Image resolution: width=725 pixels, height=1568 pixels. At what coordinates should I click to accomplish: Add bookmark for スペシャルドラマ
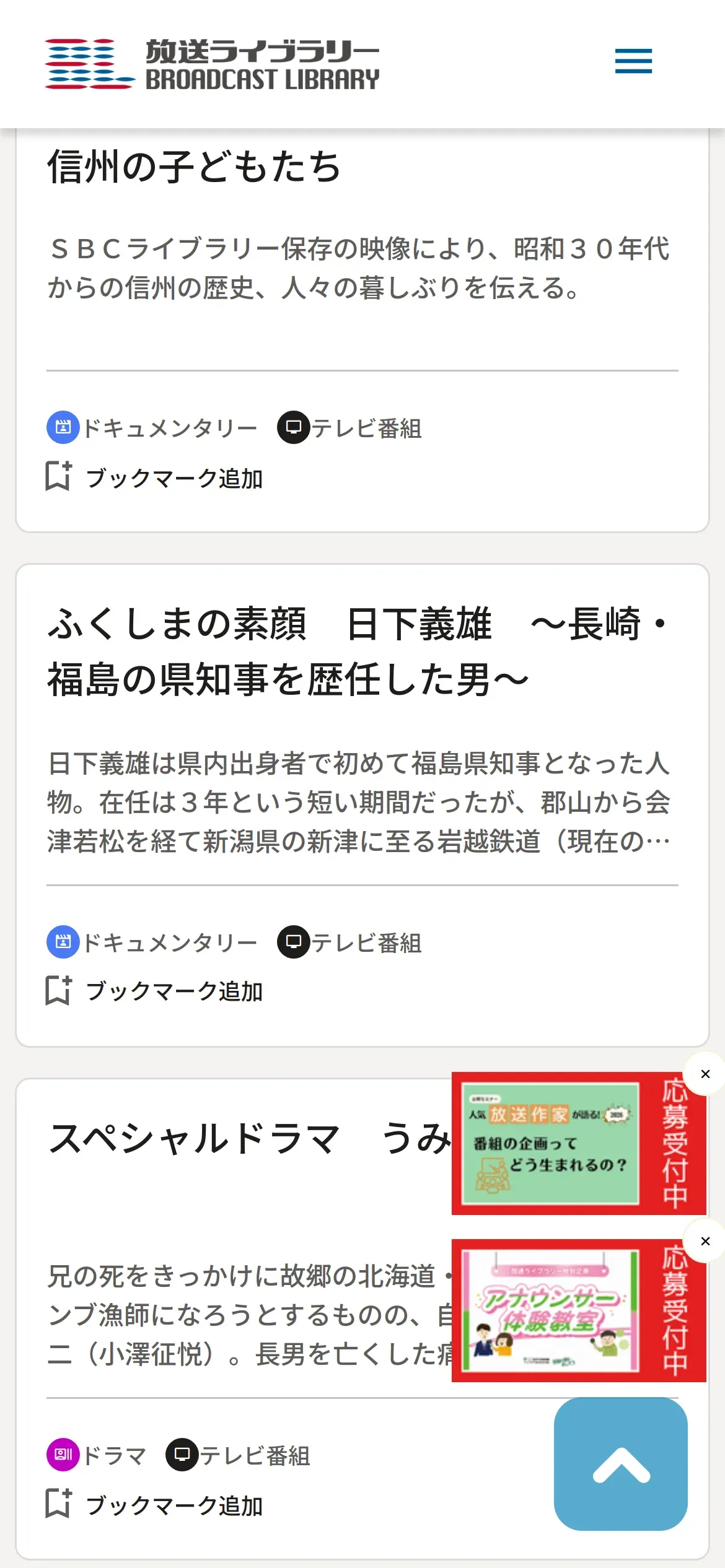click(x=155, y=1505)
